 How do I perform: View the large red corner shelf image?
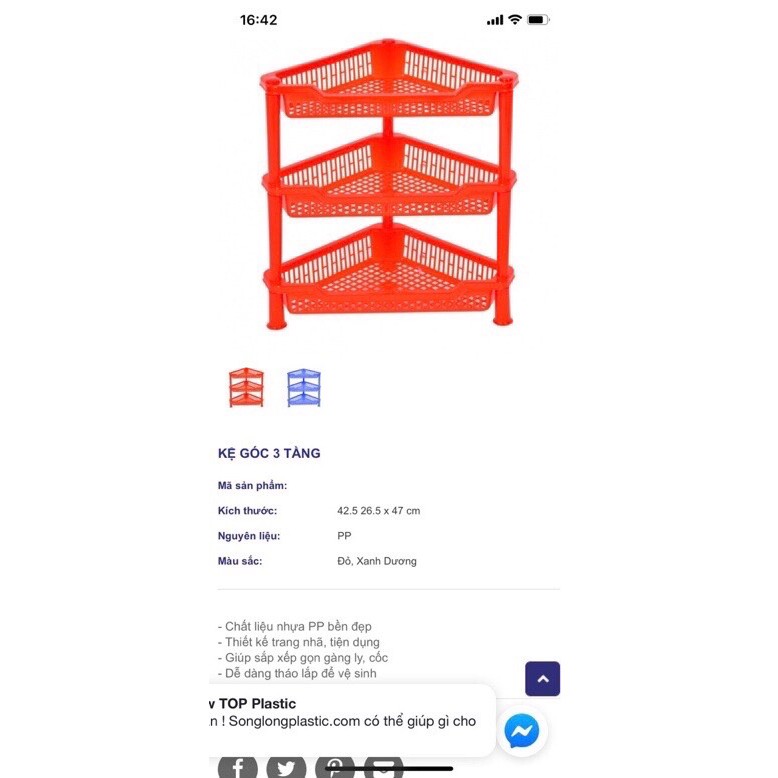(389, 185)
